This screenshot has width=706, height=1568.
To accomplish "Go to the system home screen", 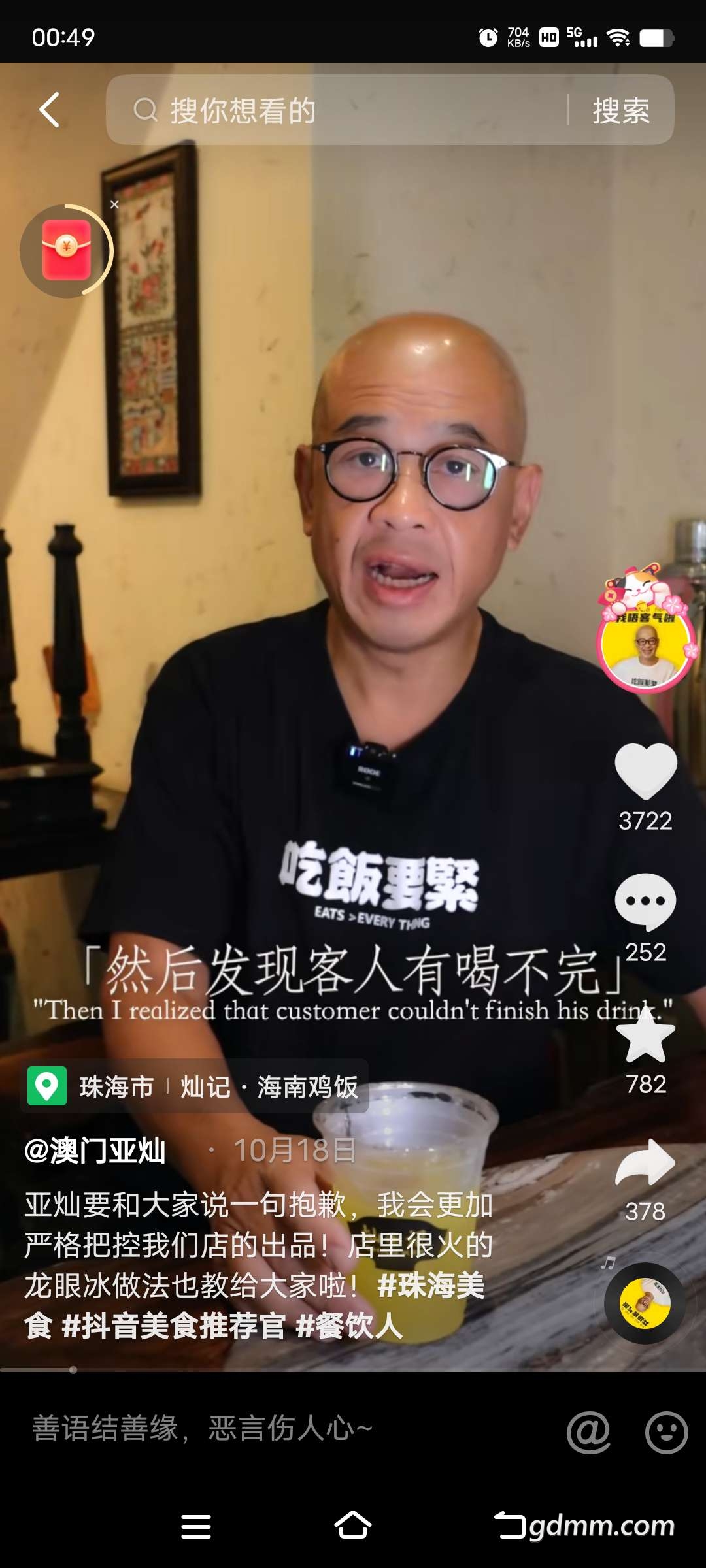I will 353,1526.
